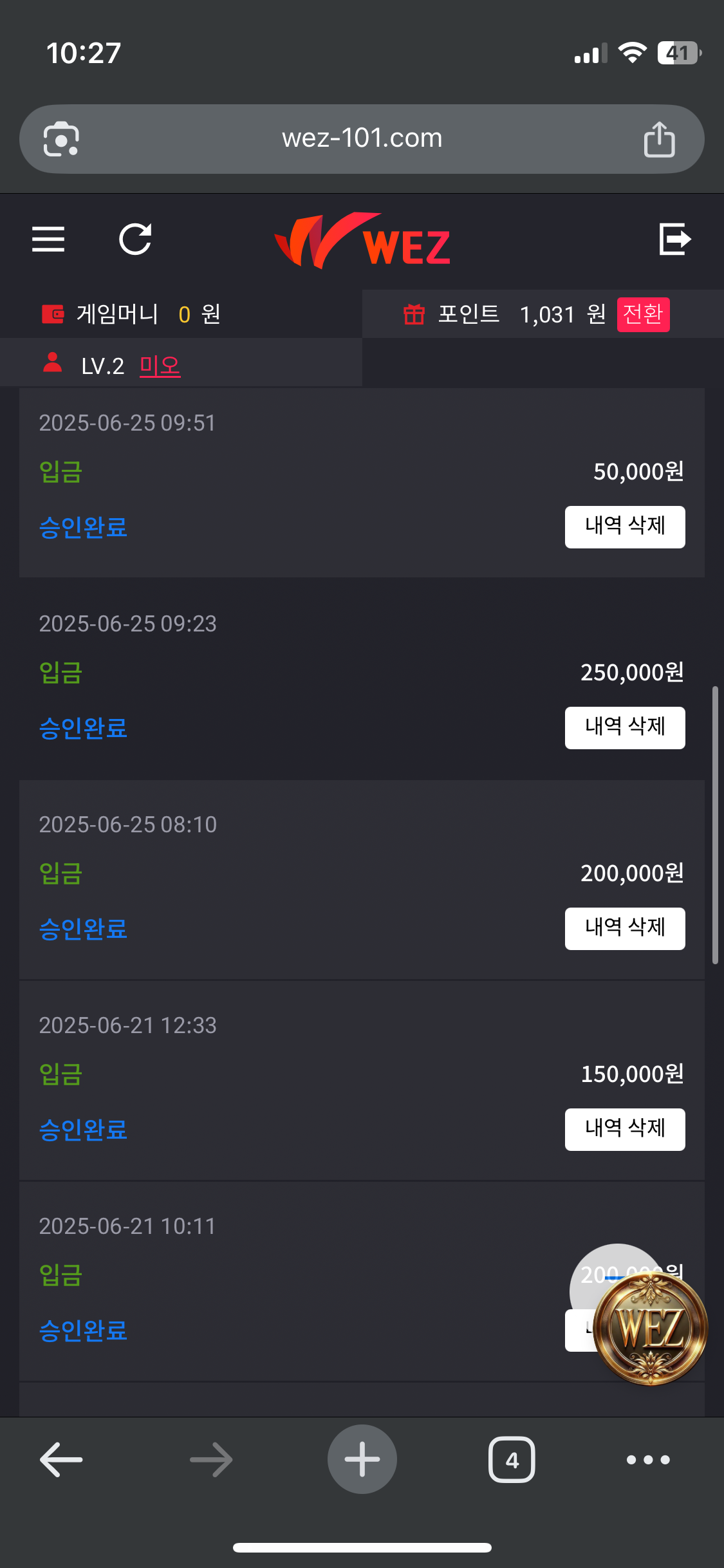The image size is (724, 1568).
Task: Tap the wez-101.com address bar
Action: tap(362, 138)
